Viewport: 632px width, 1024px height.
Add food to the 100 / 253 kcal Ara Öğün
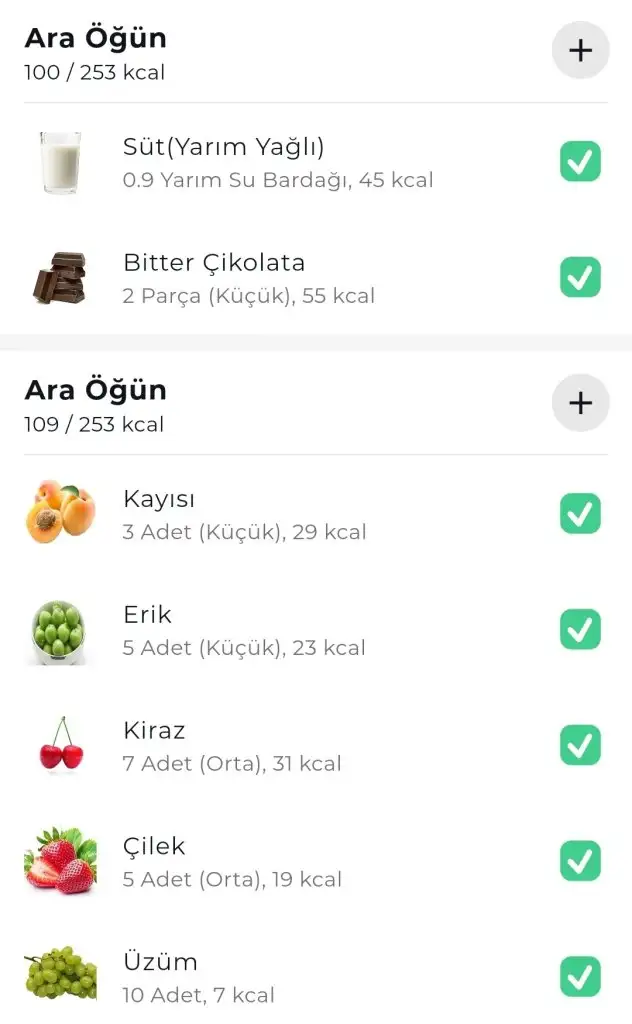[x=580, y=50]
